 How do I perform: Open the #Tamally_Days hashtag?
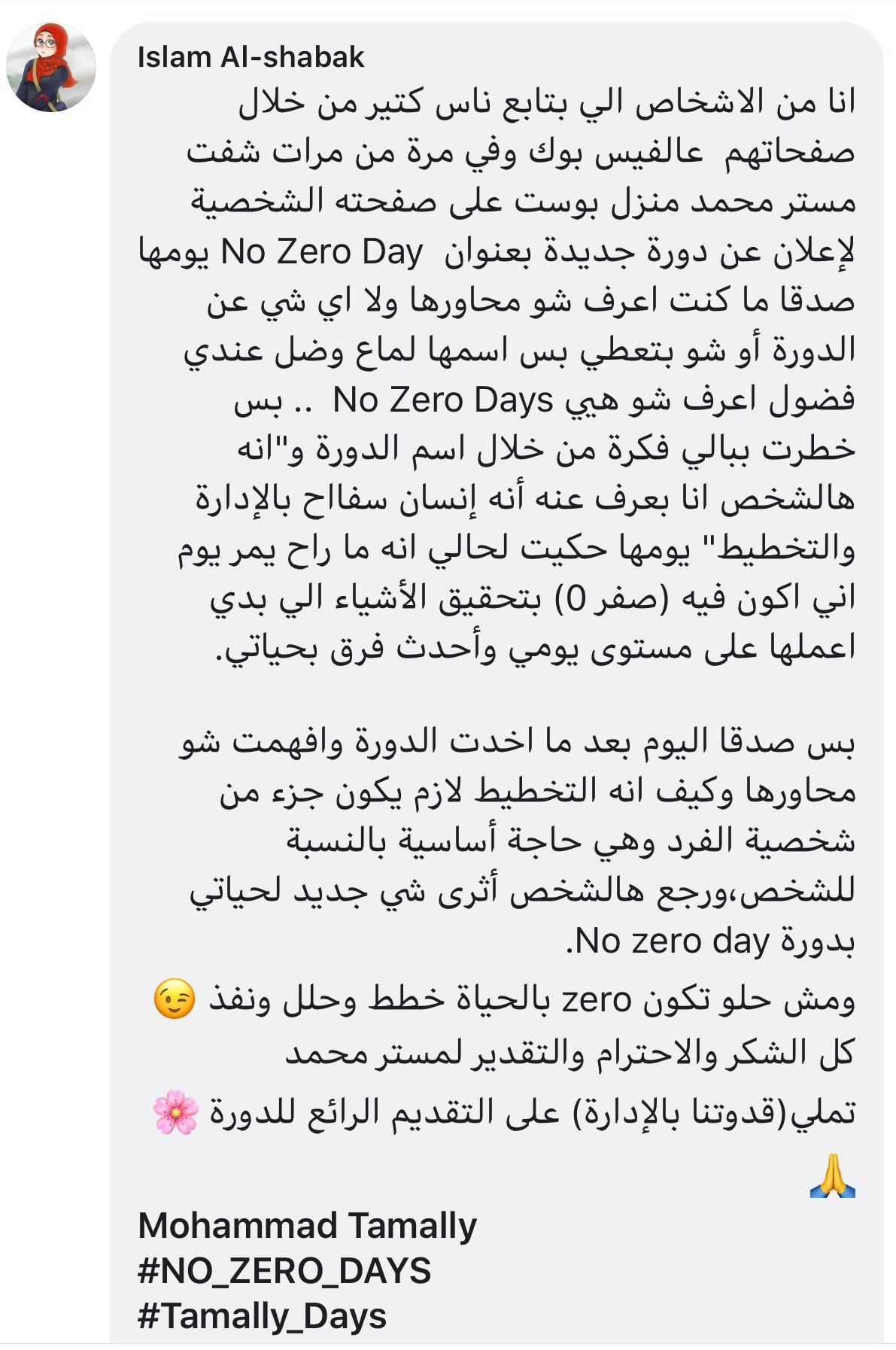point(262,1316)
